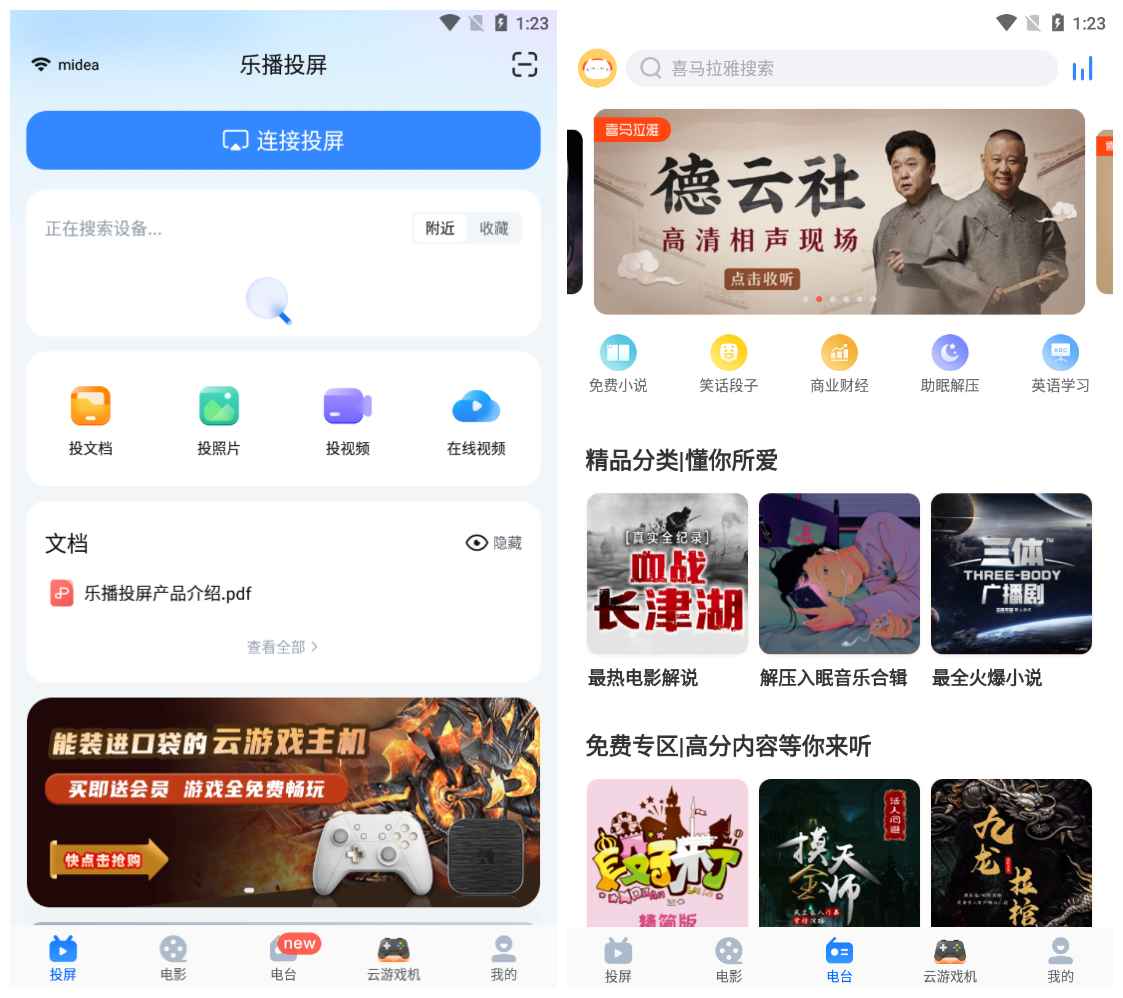This screenshot has height=998, width=1123.
Task: Switch to the 收藏 device tab
Action: tap(494, 228)
